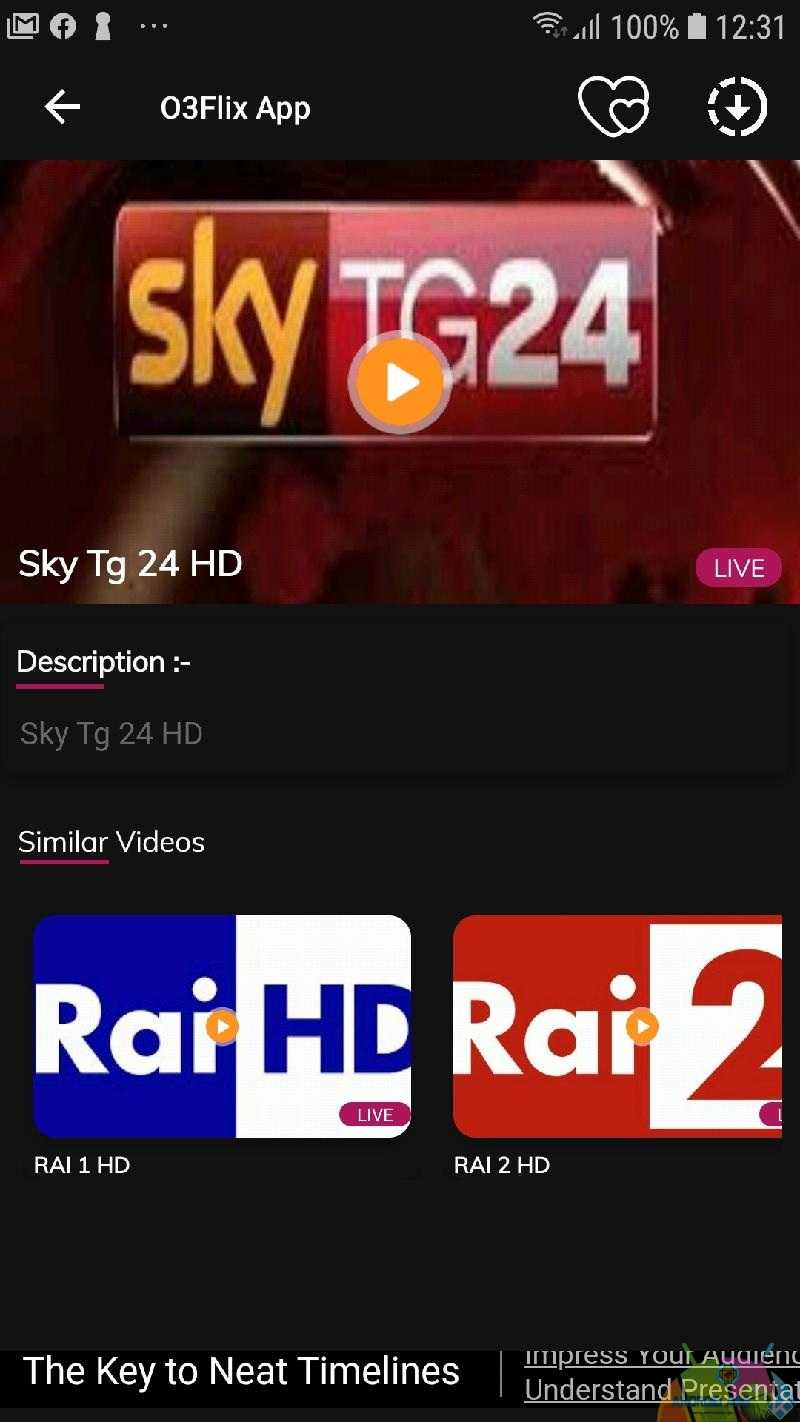
Task: Add Sky Tg 24 HD to favorites
Action: 613,107
